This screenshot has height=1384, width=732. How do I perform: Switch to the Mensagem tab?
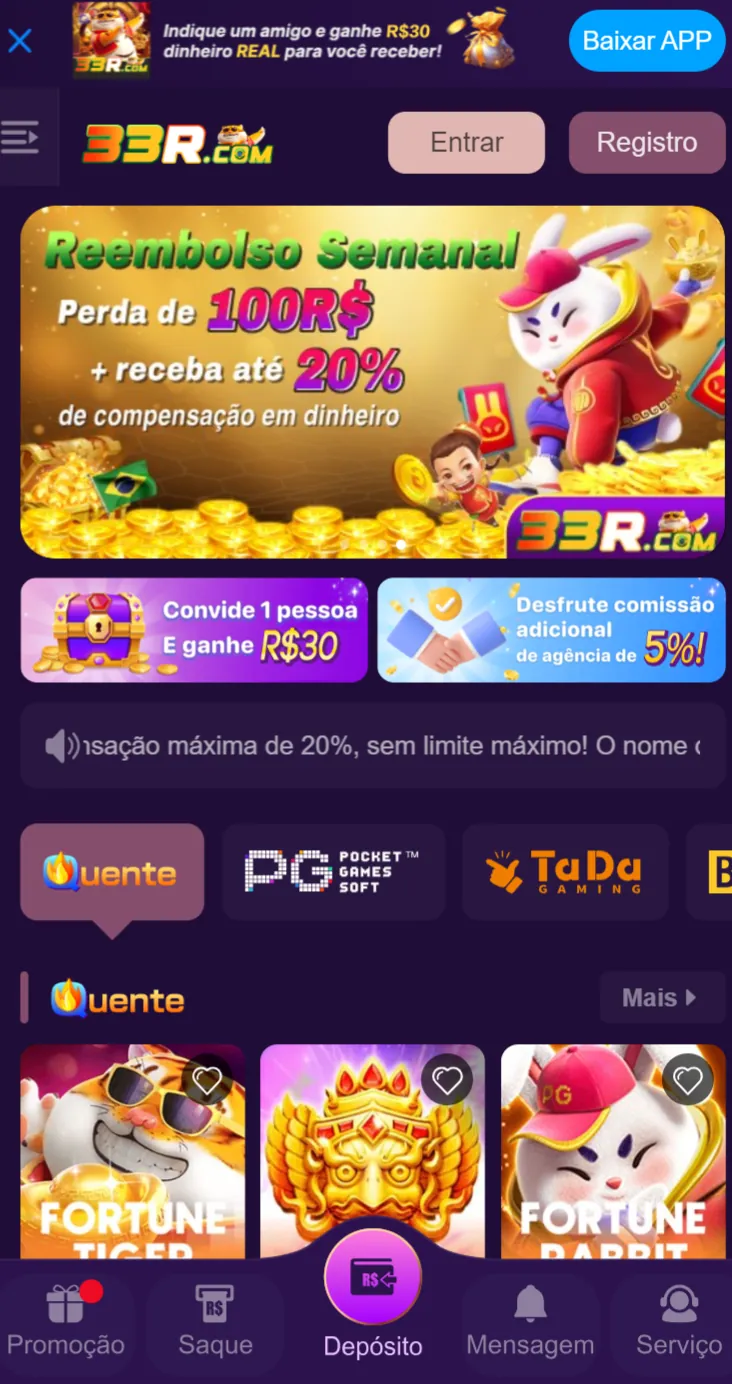pyautogui.click(x=530, y=1322)
